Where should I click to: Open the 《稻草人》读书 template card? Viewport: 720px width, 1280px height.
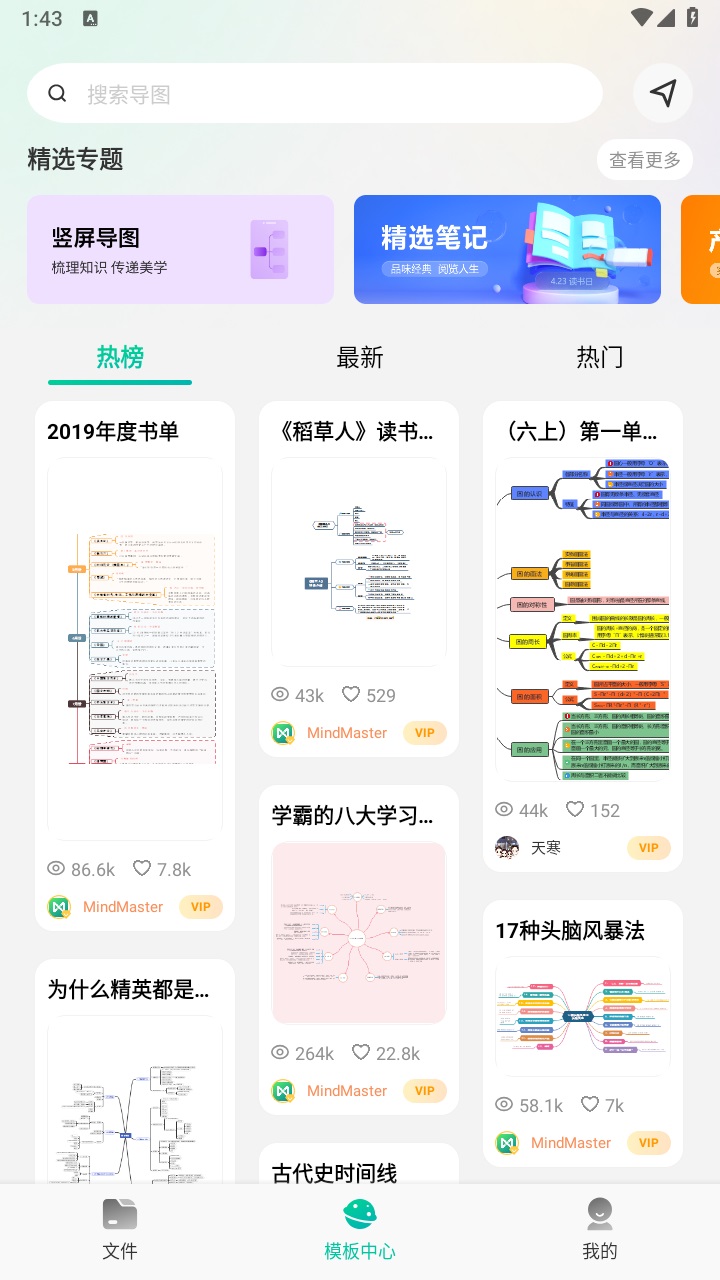point(359,560)
